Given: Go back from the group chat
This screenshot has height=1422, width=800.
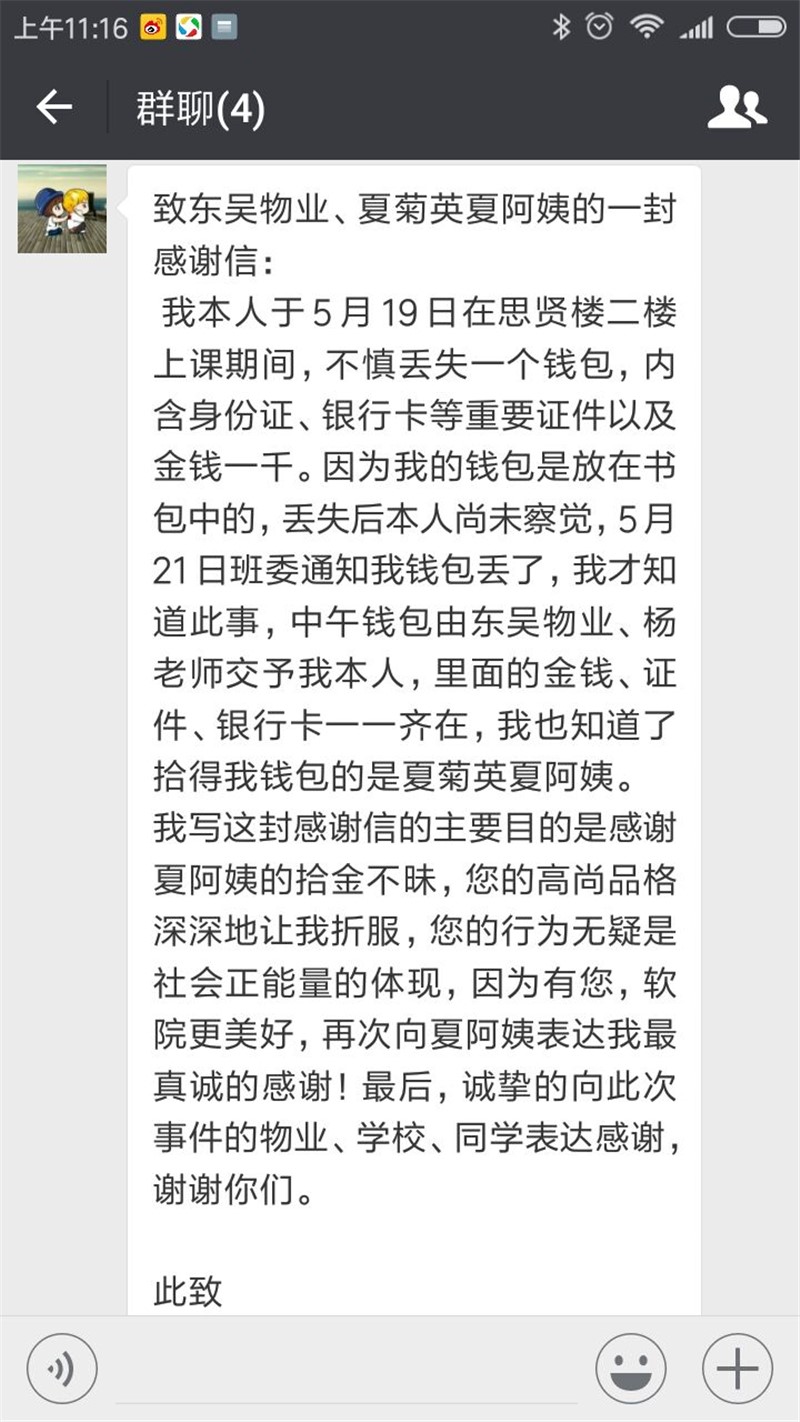Looking at the screenshot, I should (x=54, y=107).
